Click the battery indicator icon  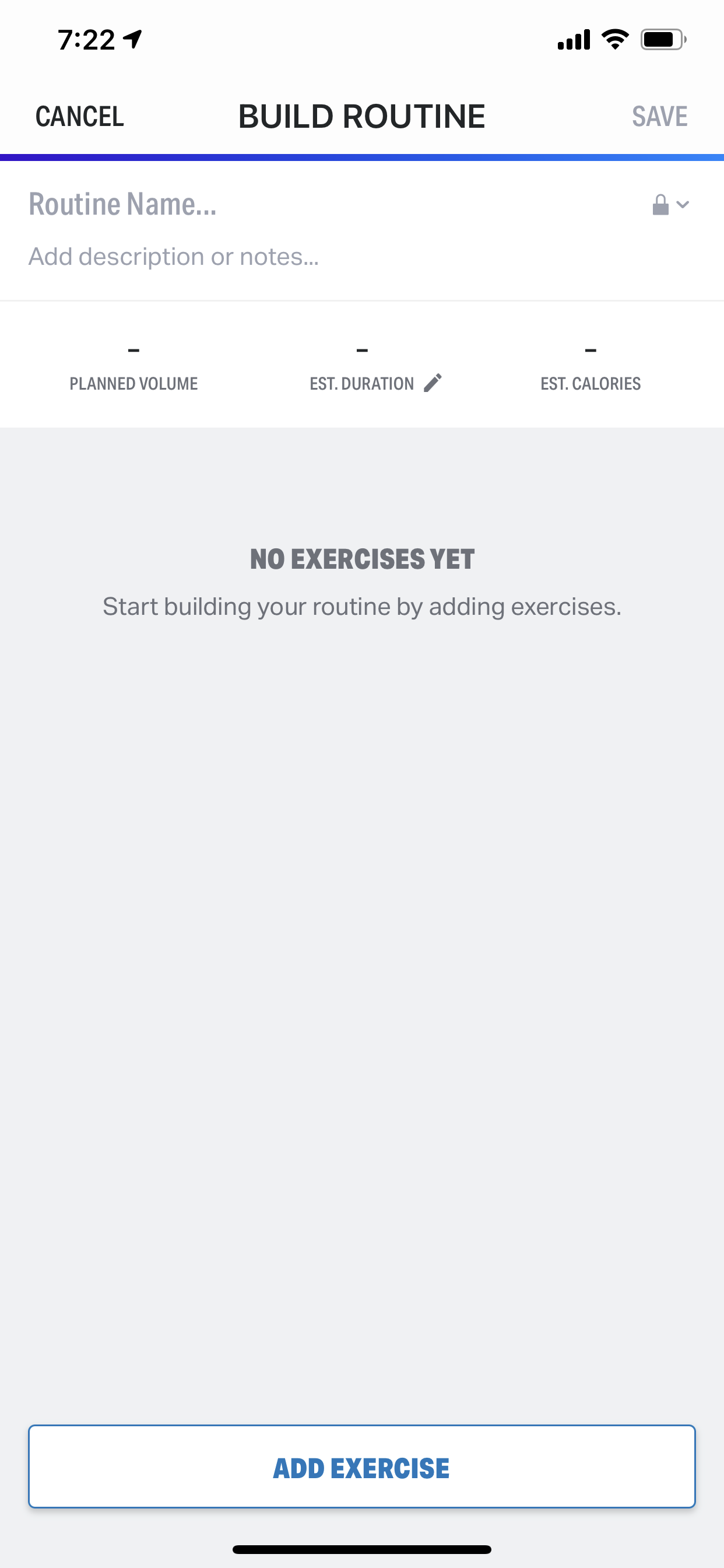(x=663, y=39)
